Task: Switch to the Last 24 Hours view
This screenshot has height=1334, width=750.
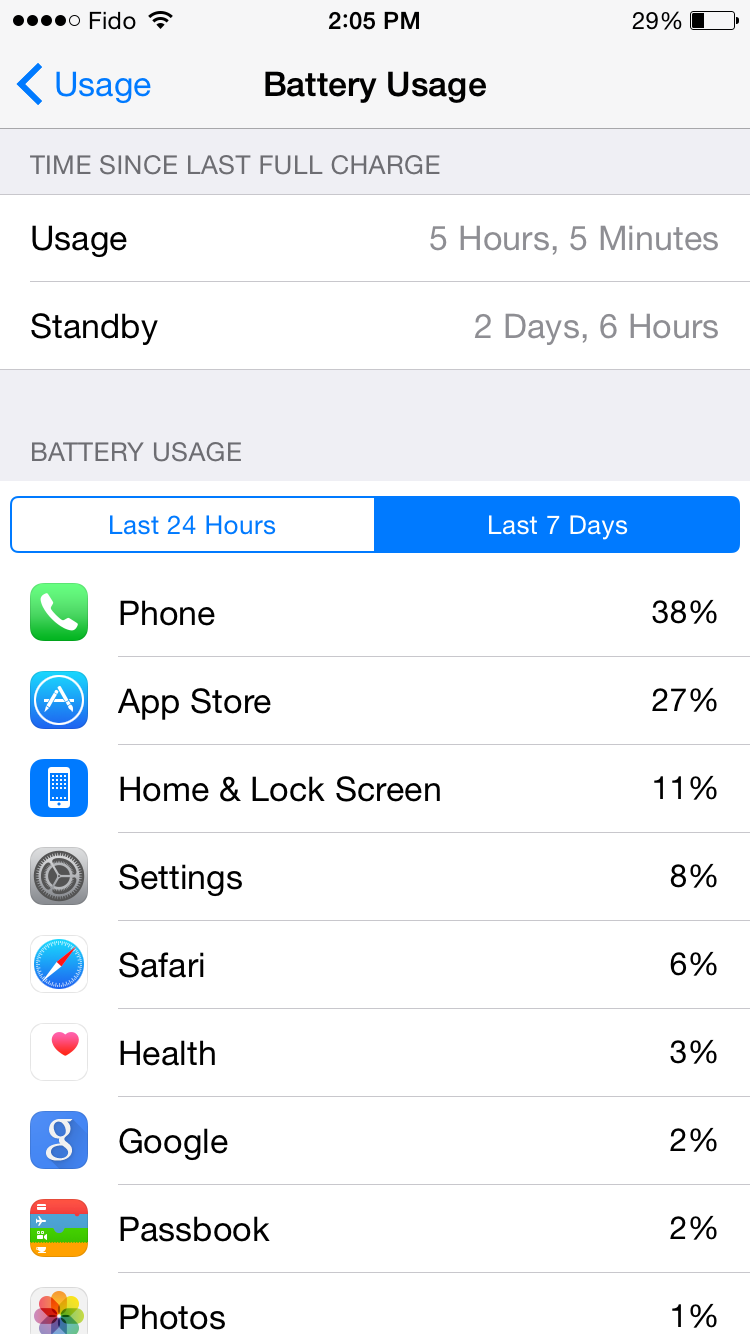Action: [x=192, y=526]
